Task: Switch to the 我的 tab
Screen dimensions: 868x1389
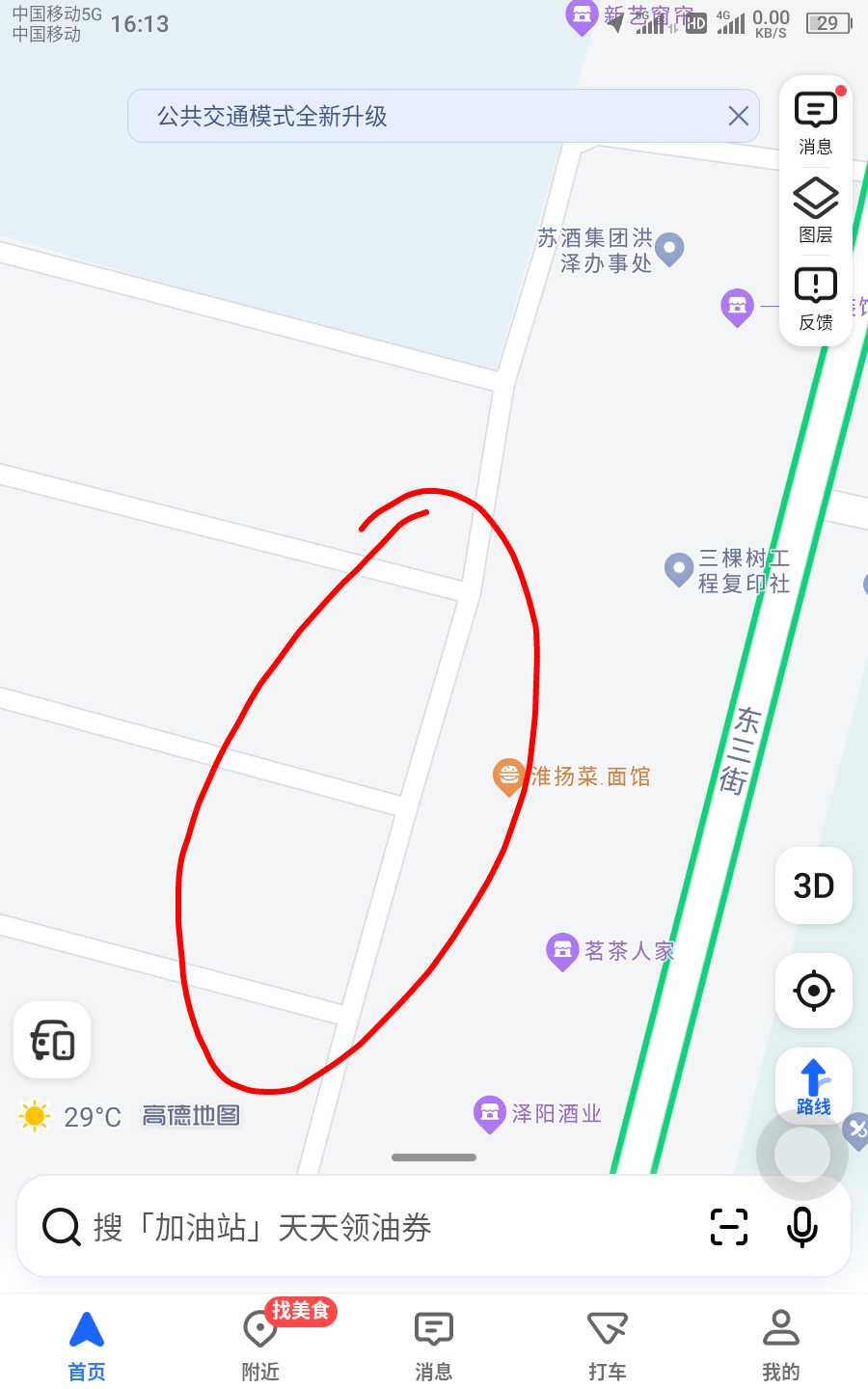Action: click(781, 1346)
